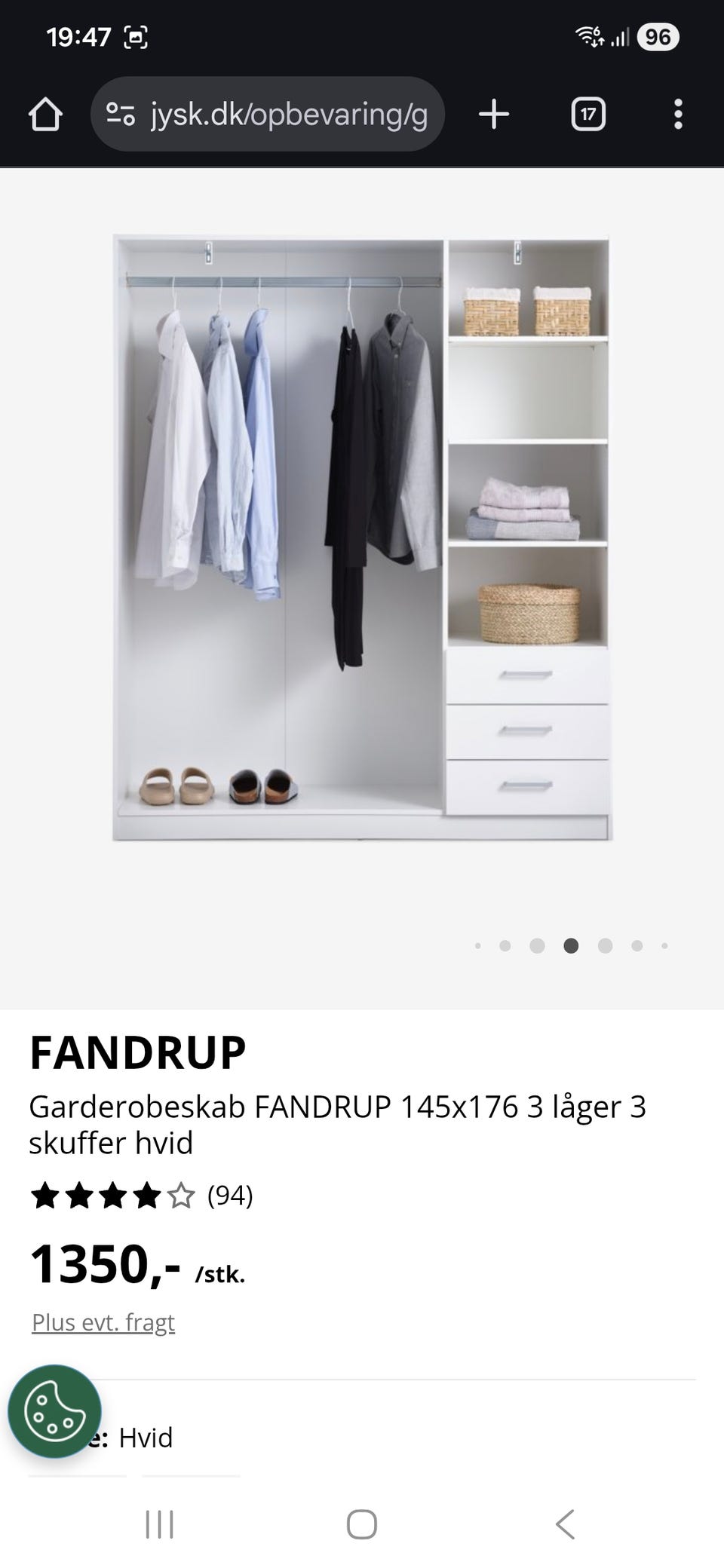Tap the empty fifth rating star
This screenshot has height=1568, width=724.
click(x=180, y=1195)
